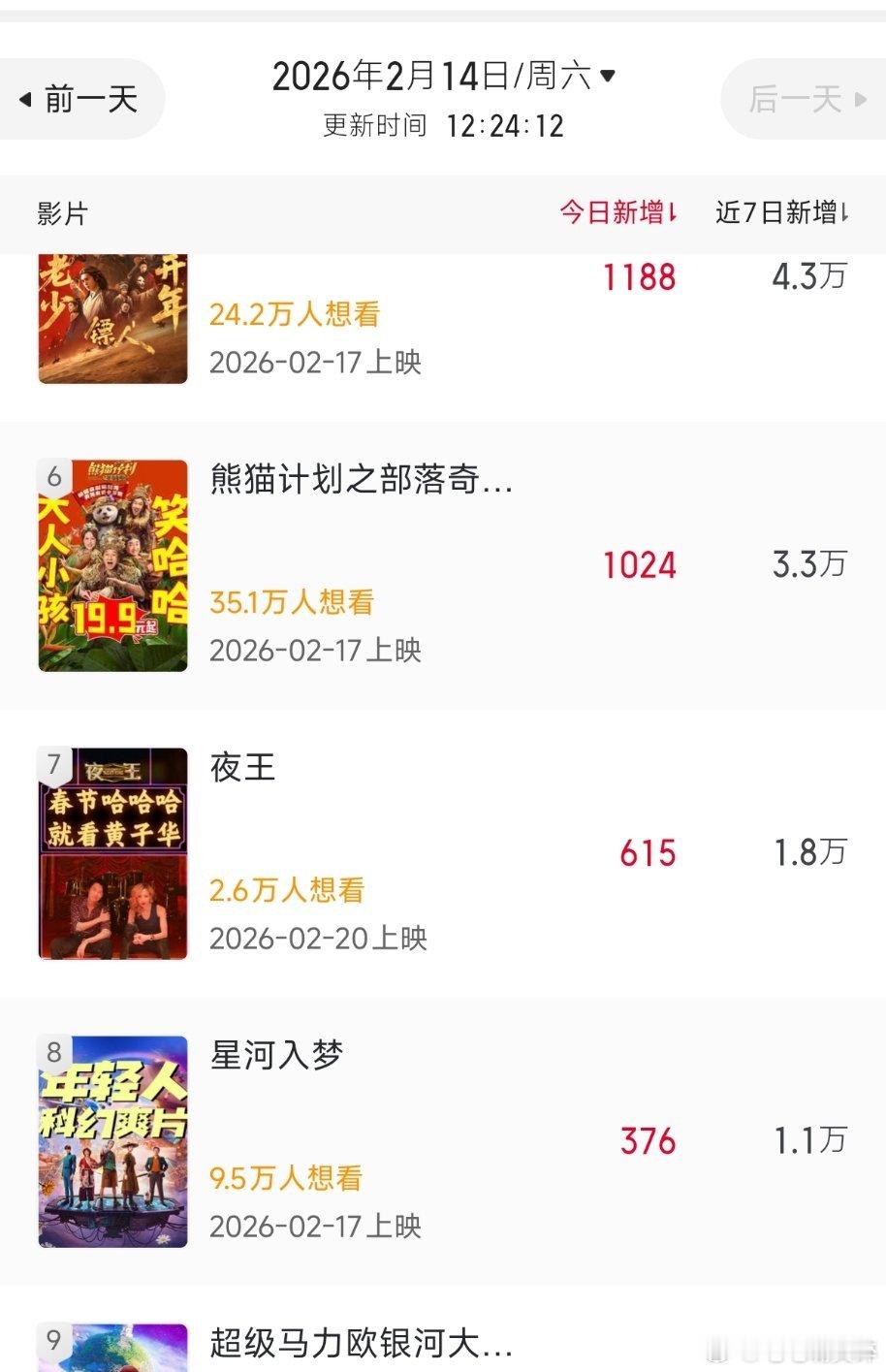Screen dimensions: 886x1372
Task: Open the date picker for 2026年2月14日
Action: click(x=443, y=76)
